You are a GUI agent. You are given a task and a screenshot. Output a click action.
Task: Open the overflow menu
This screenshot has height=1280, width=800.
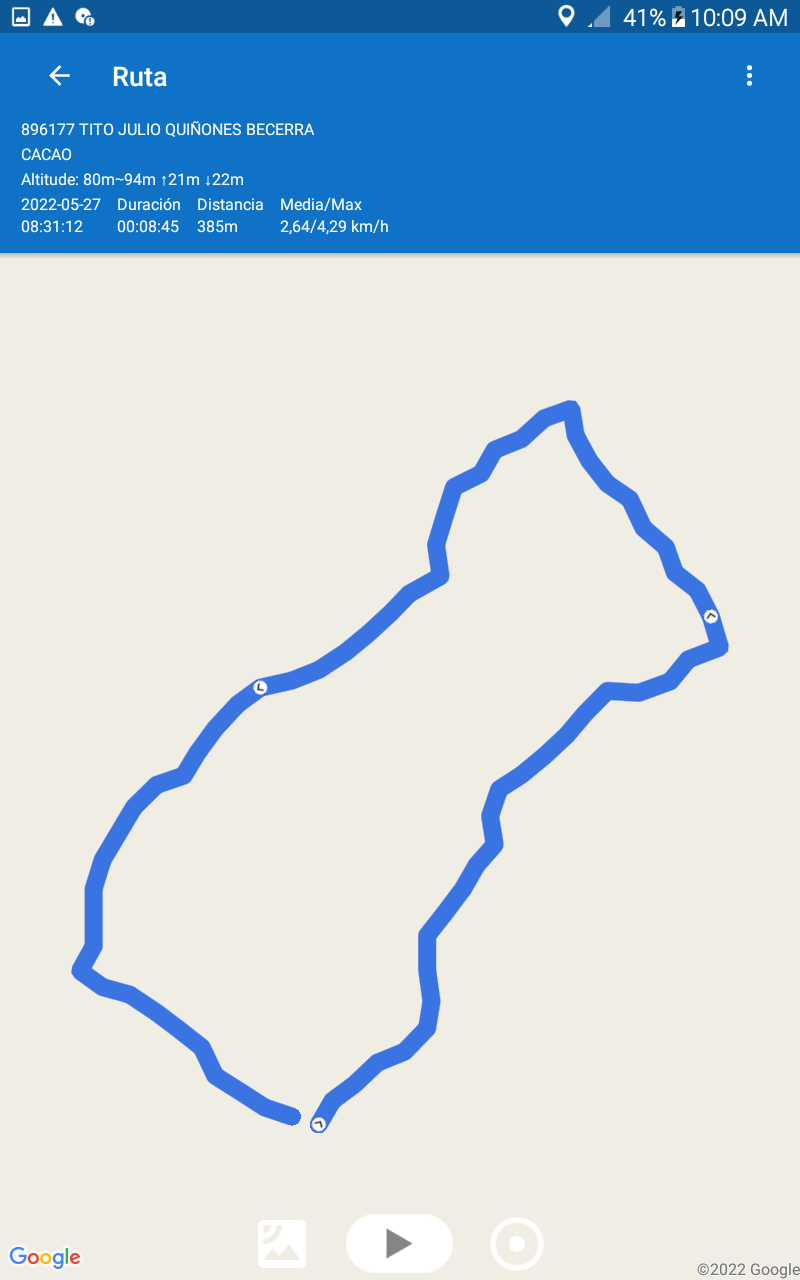point(749,76)
